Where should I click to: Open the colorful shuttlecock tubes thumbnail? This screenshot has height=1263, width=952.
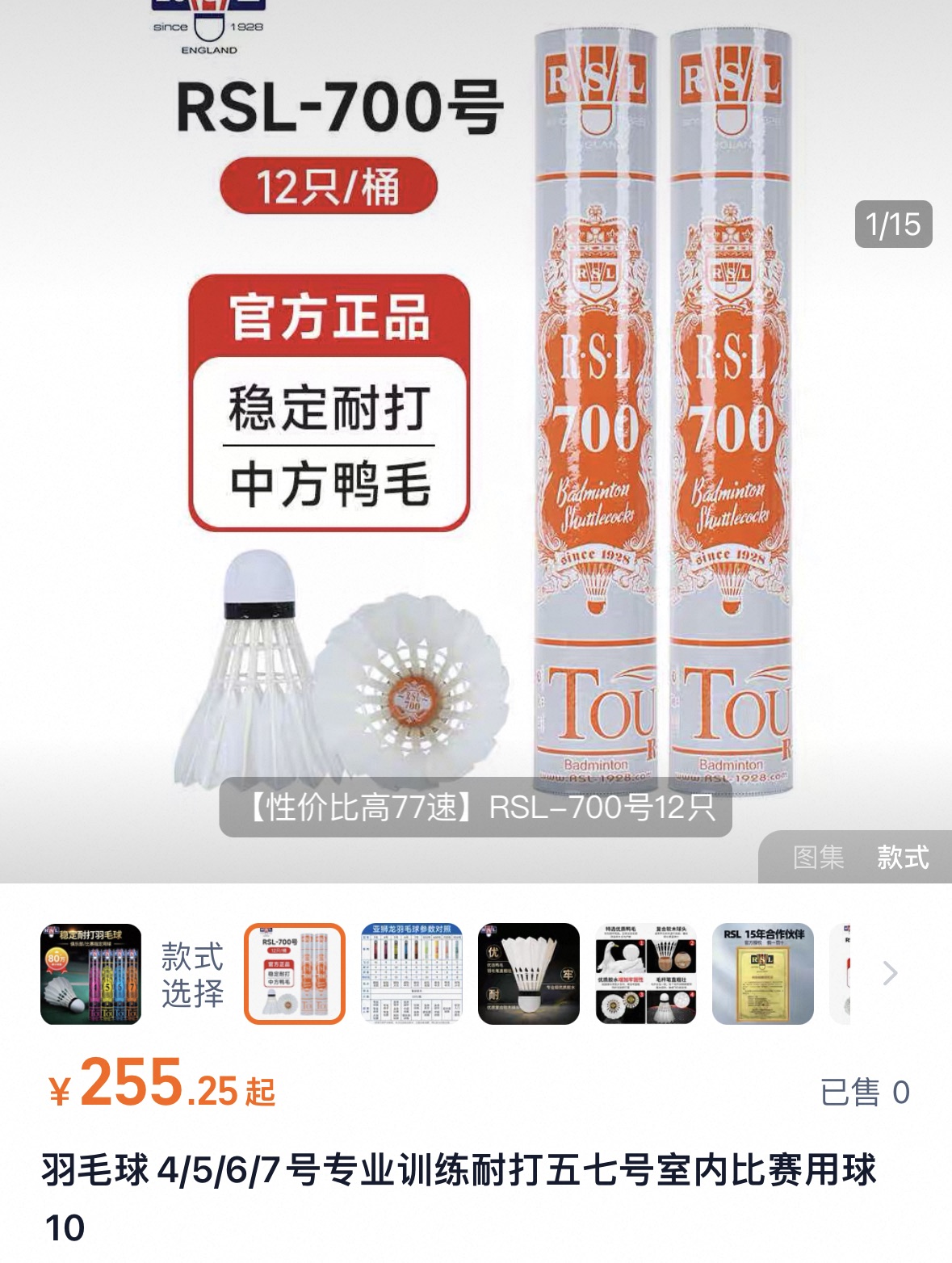click(90, 974)
